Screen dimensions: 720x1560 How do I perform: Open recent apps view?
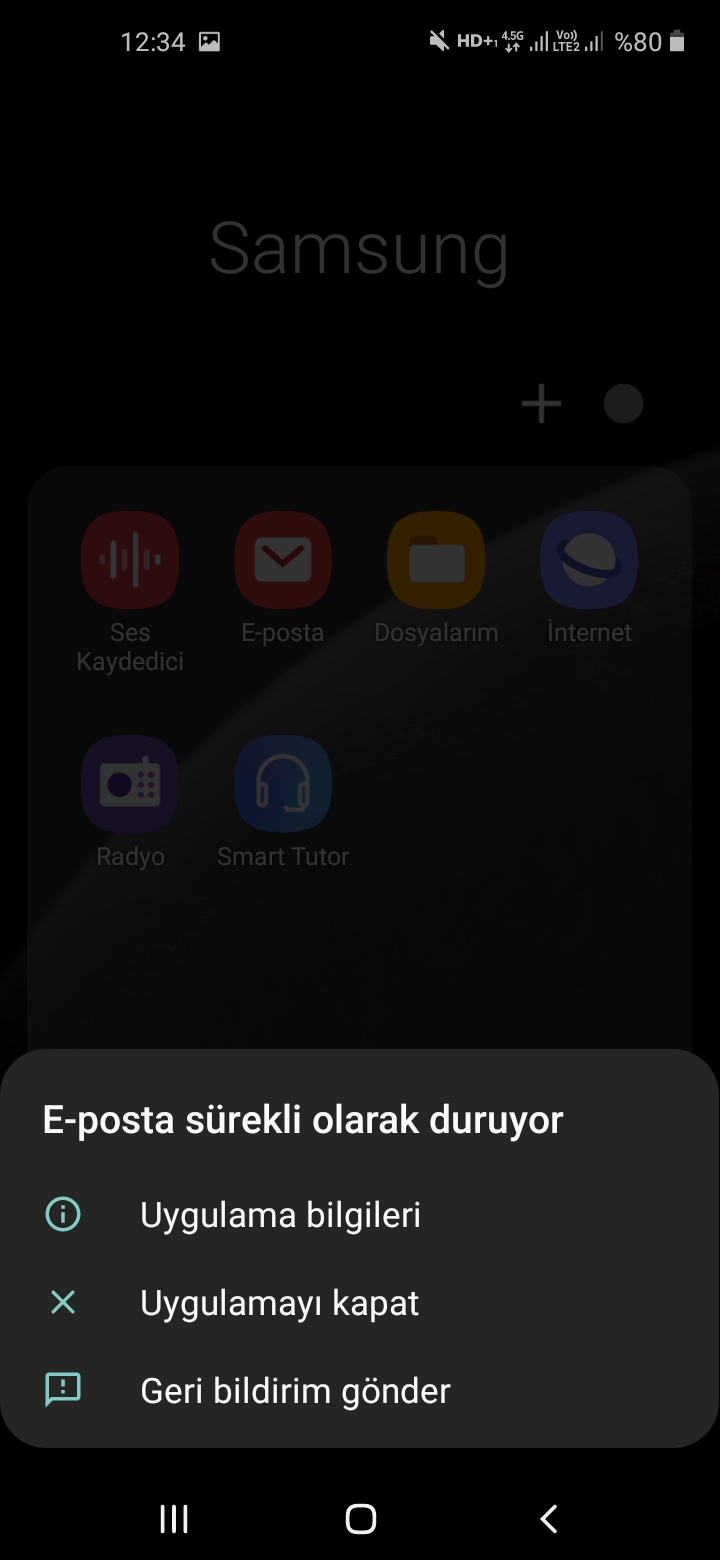click(174, 1518)
